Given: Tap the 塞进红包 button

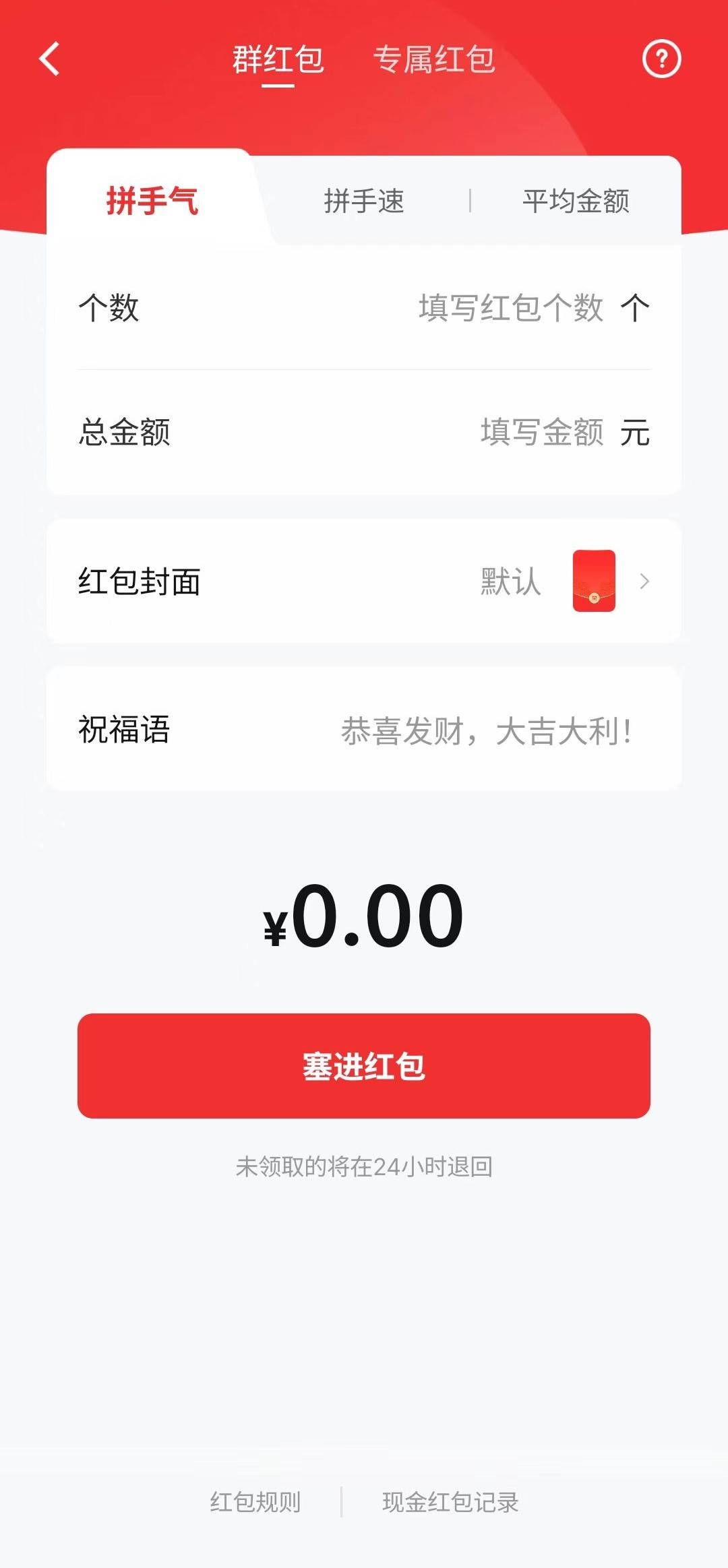Looking at the screenshot, I should (364, 1066).
